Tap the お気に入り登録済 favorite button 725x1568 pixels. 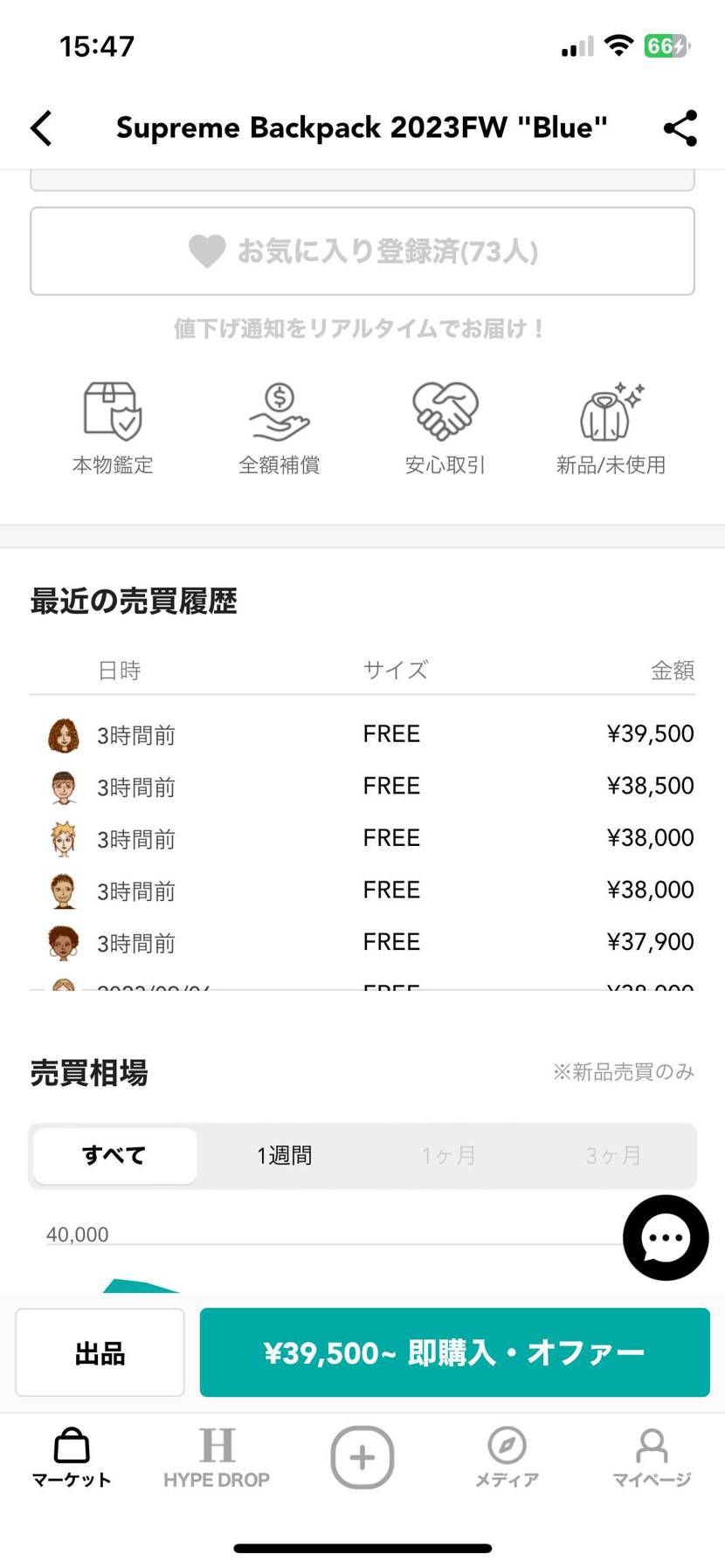(x=362, y=251)
